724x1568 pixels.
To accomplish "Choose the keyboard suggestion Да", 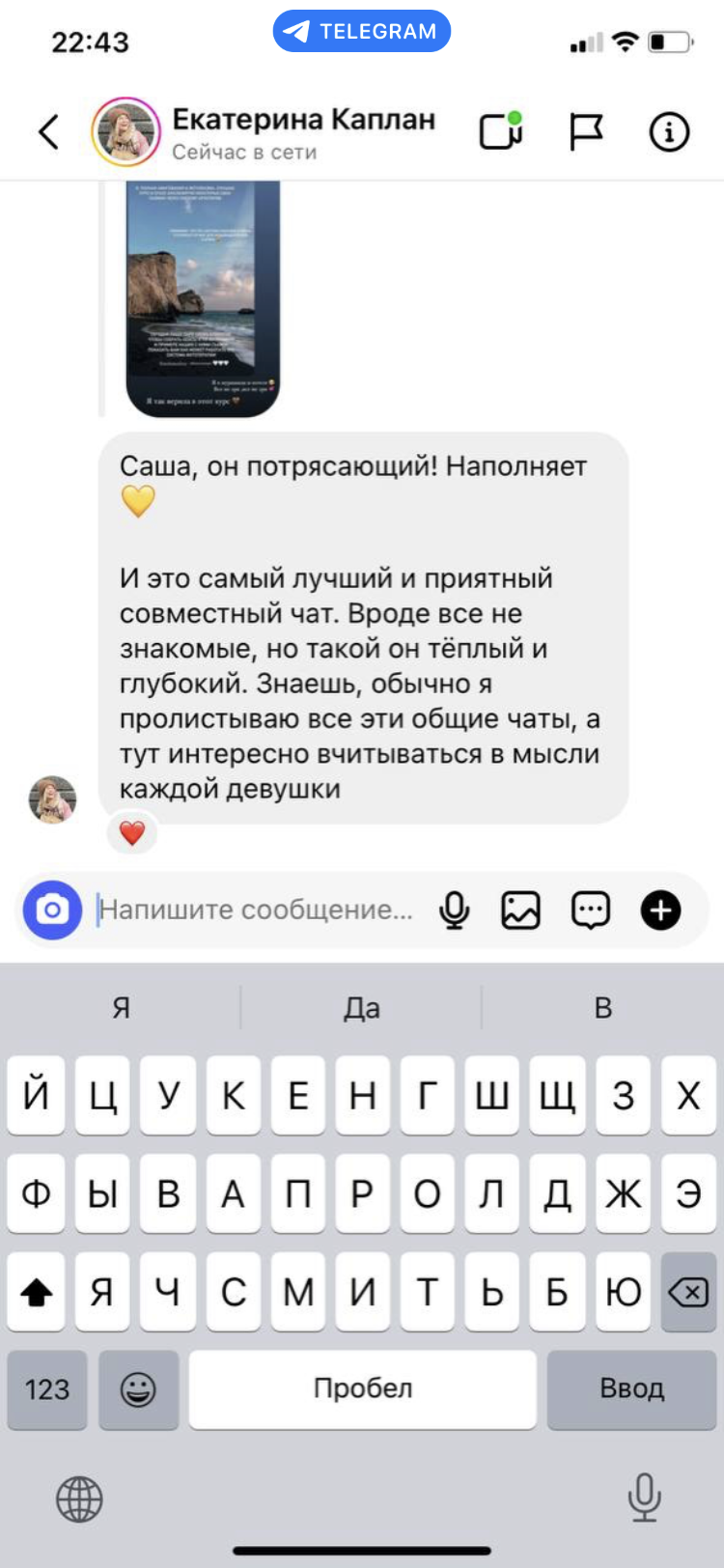I will tap(362, 1008).
